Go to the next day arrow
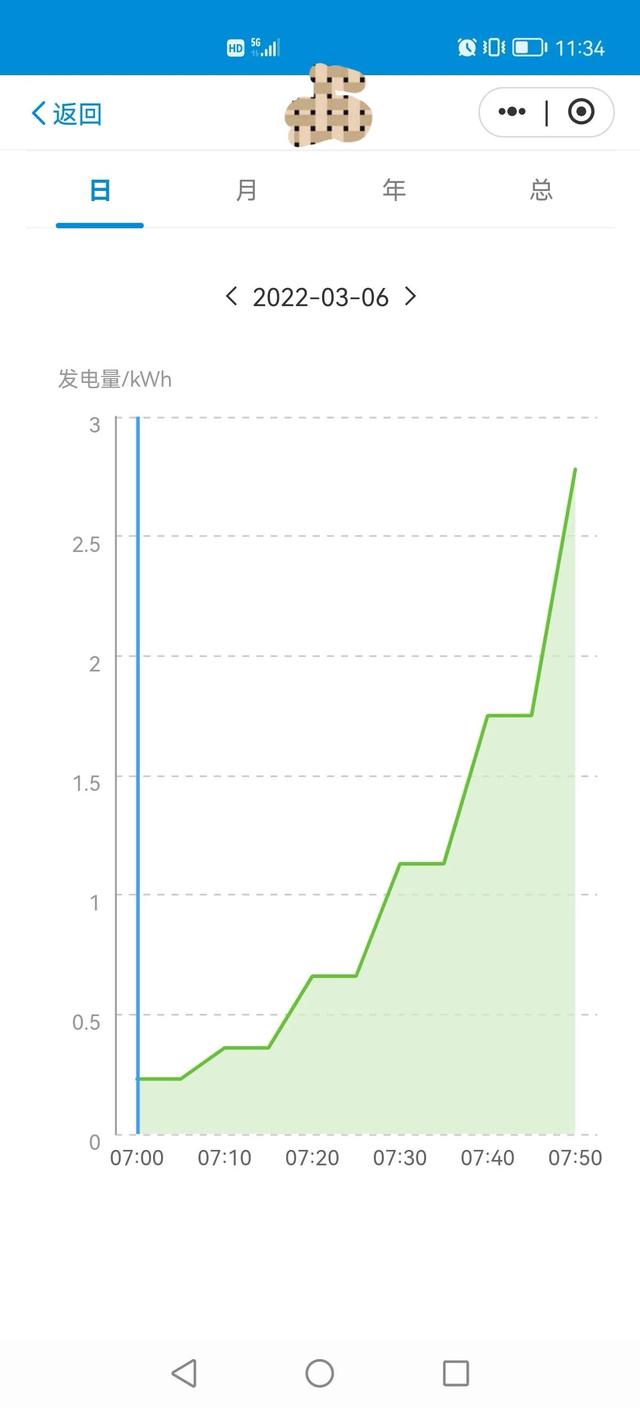The width and height of the screenshot is (640, 1408). click(410, 296)
